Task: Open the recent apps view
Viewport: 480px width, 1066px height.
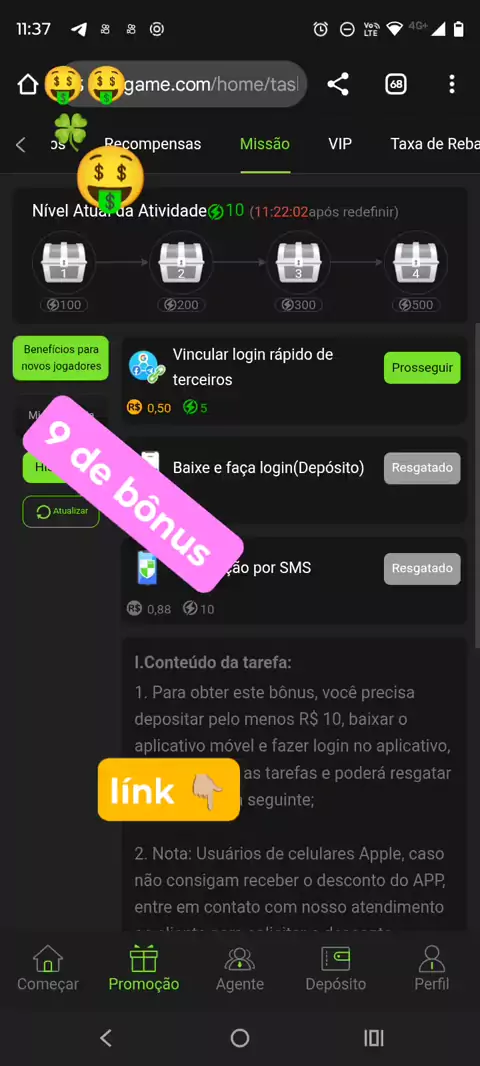Action: pyautogui.click(x=374, y=1037)
